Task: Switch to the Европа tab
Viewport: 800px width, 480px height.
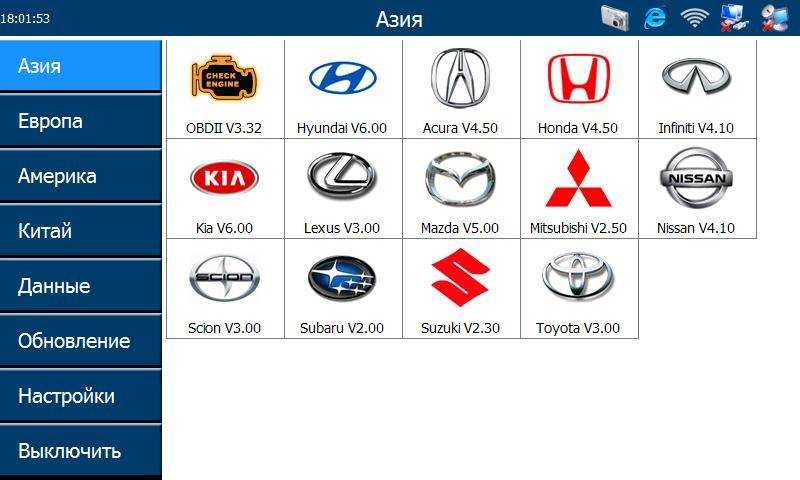Action: (80, 121)
